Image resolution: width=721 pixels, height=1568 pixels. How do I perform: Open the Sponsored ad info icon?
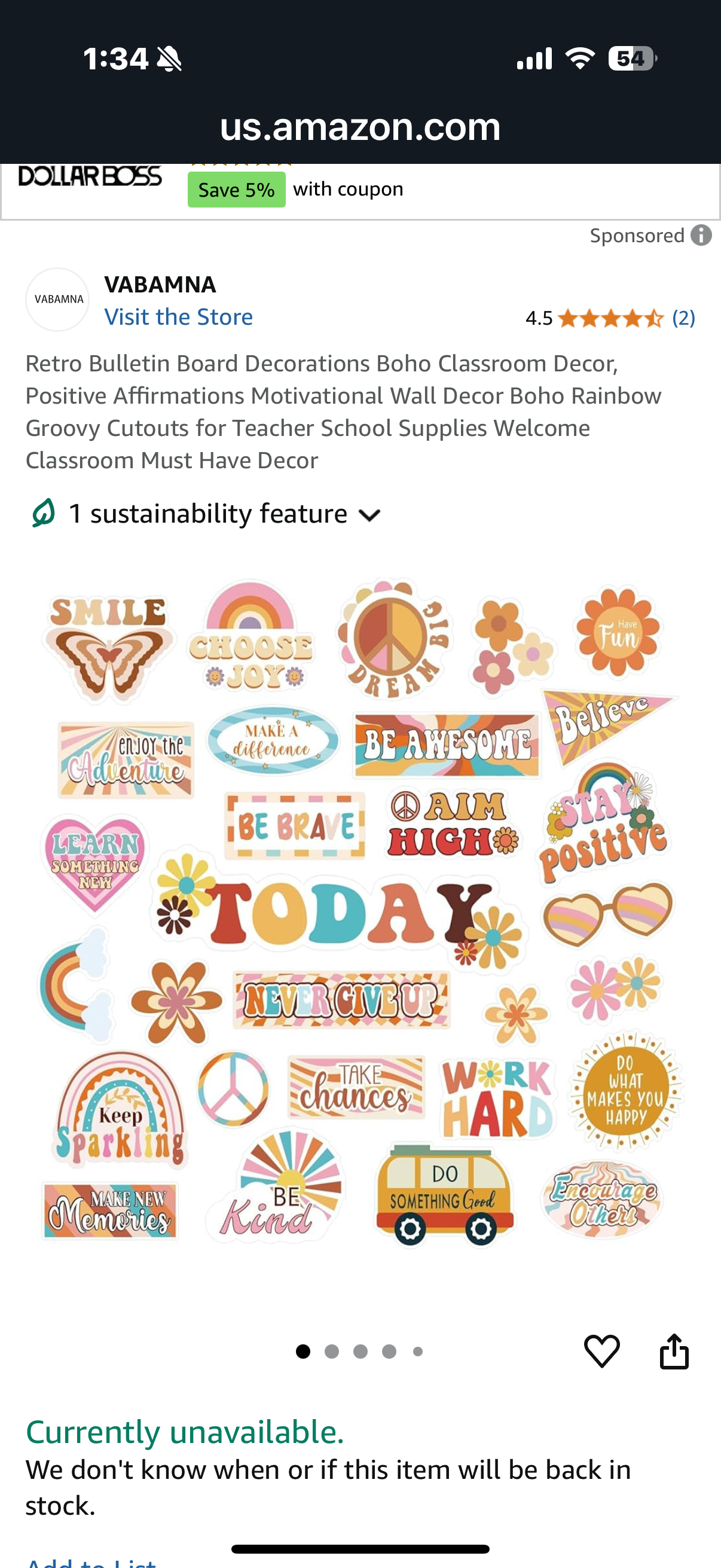tap(701, 236)
